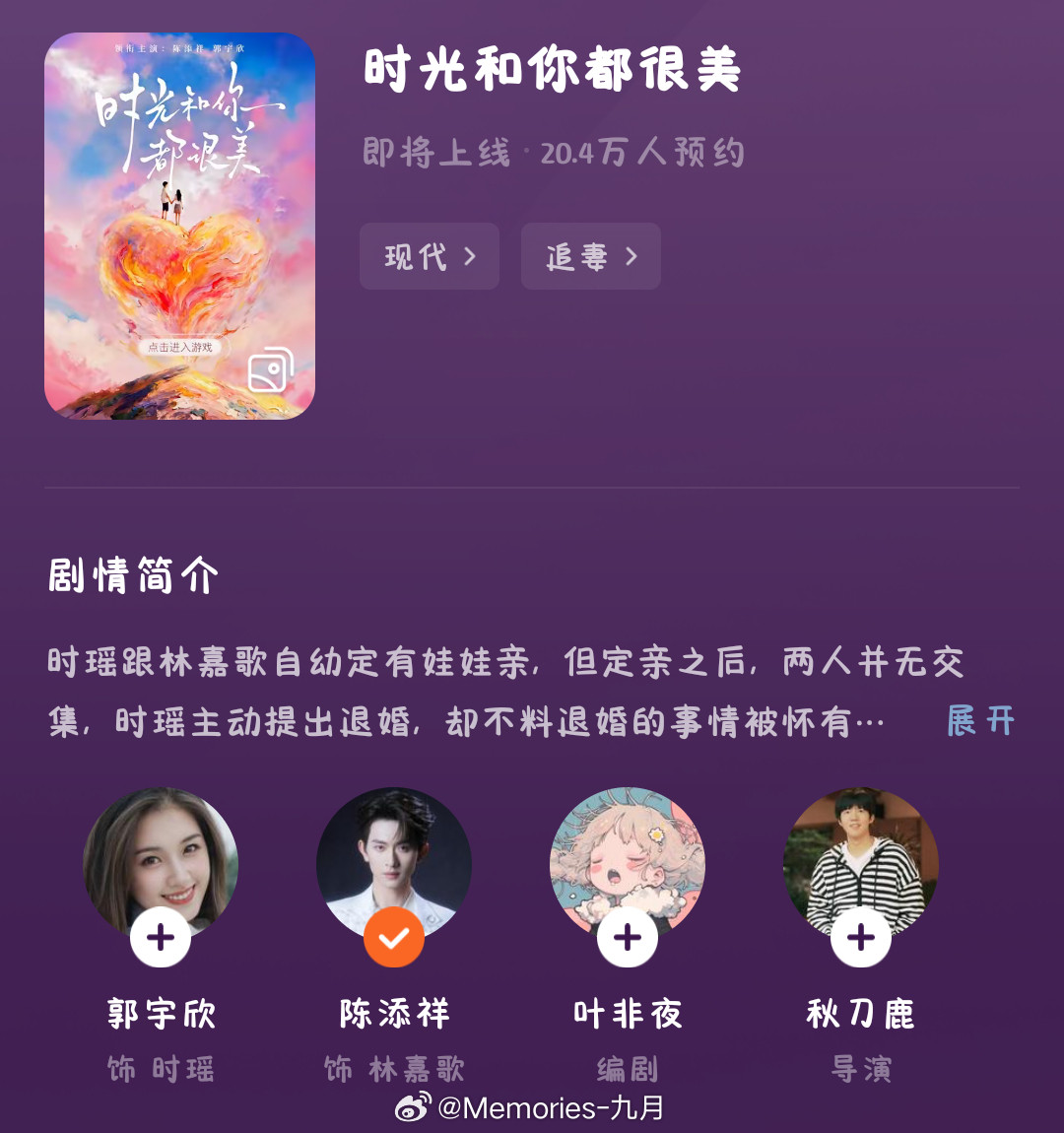Open the 现代 genre tag

[429, 256]
